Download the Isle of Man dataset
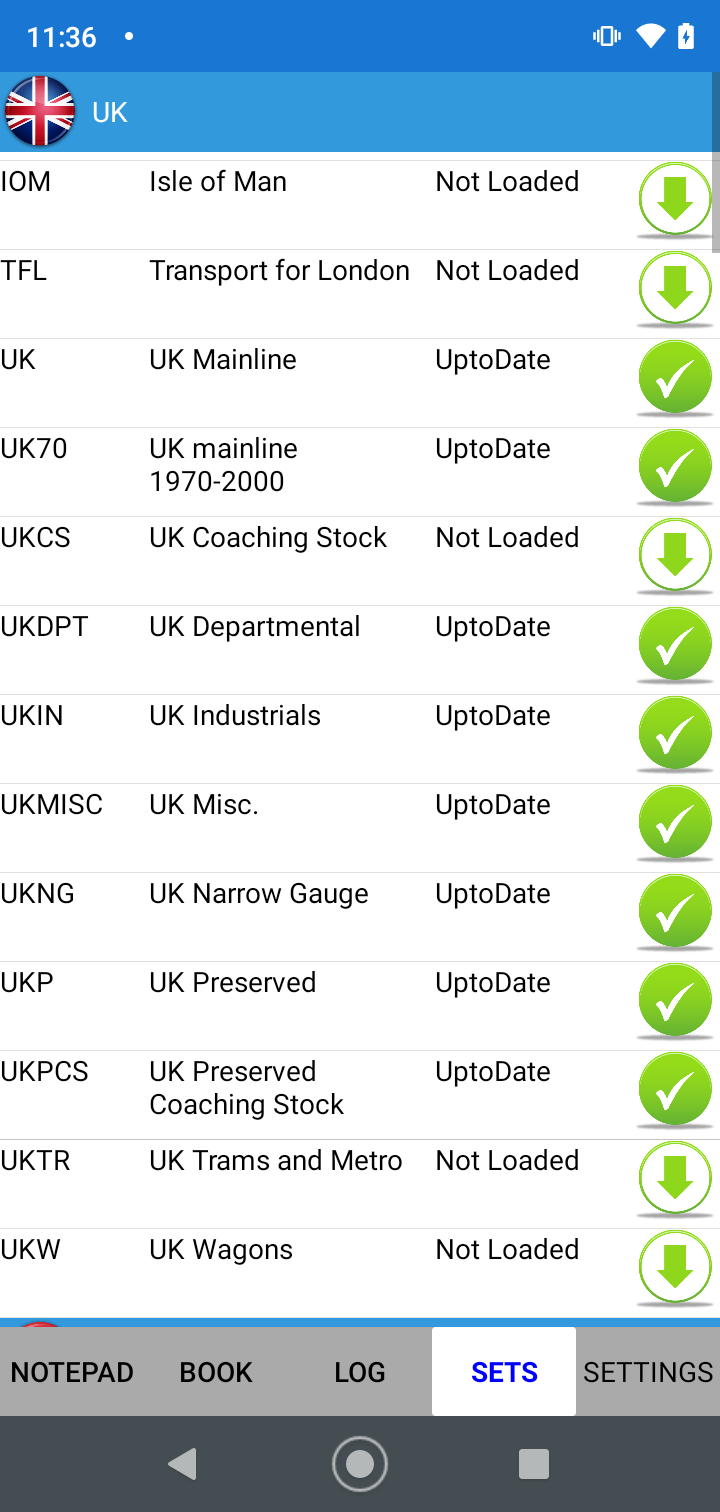The width and height of the screenshot is (720, 1512). point(675,198)
